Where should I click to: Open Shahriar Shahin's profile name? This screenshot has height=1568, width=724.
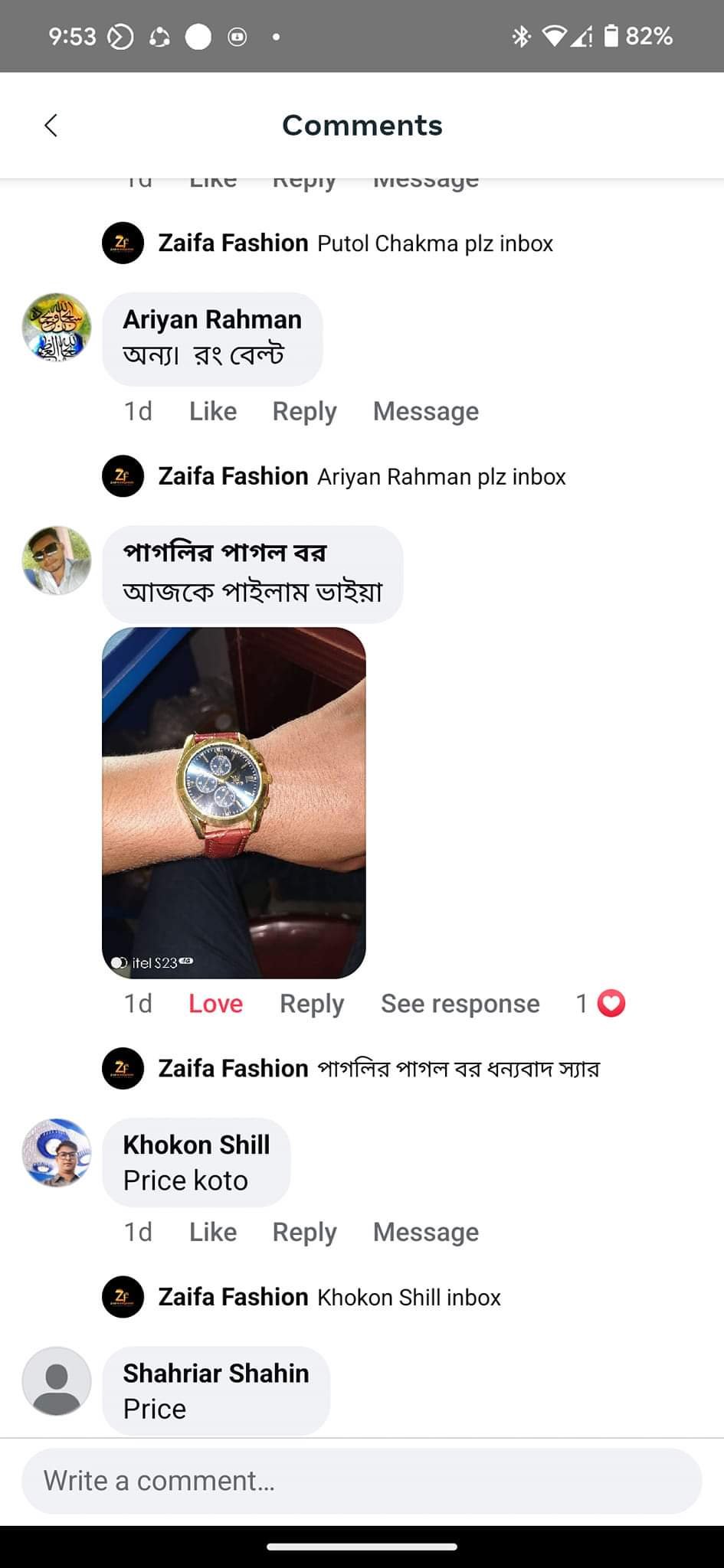tap(216, 1374)
